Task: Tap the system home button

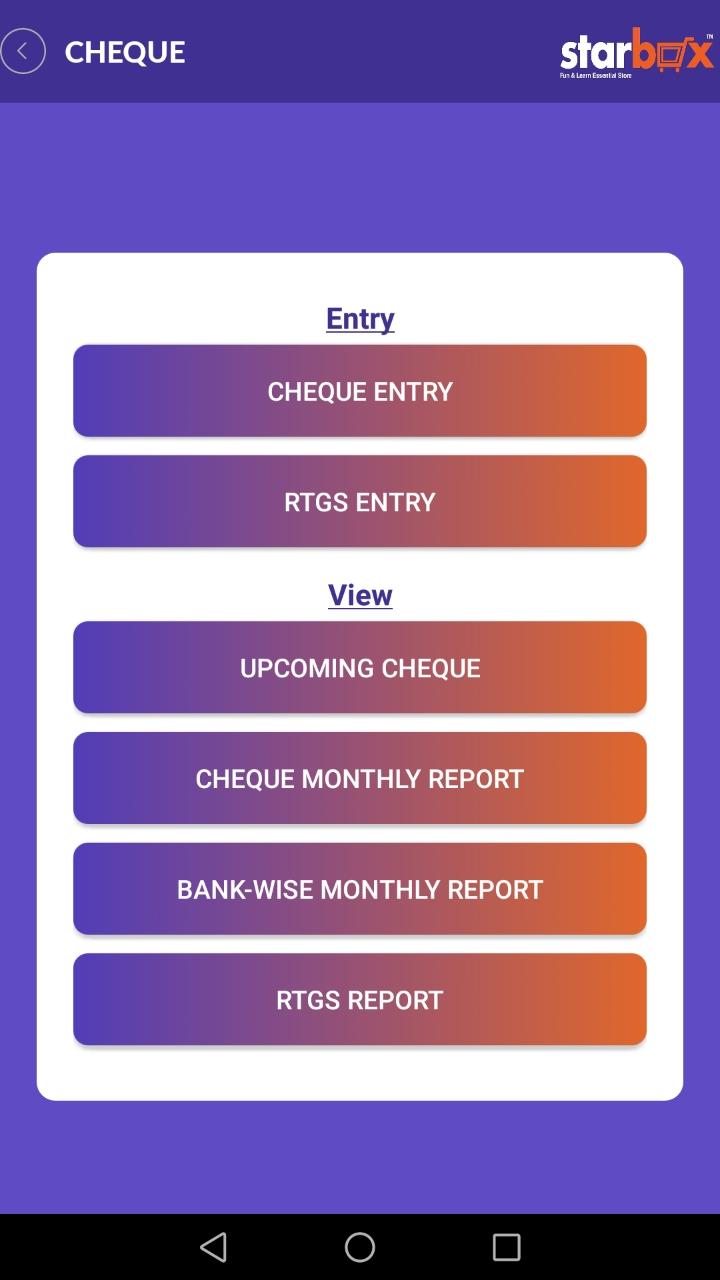Action: [x=360, y=1247]
